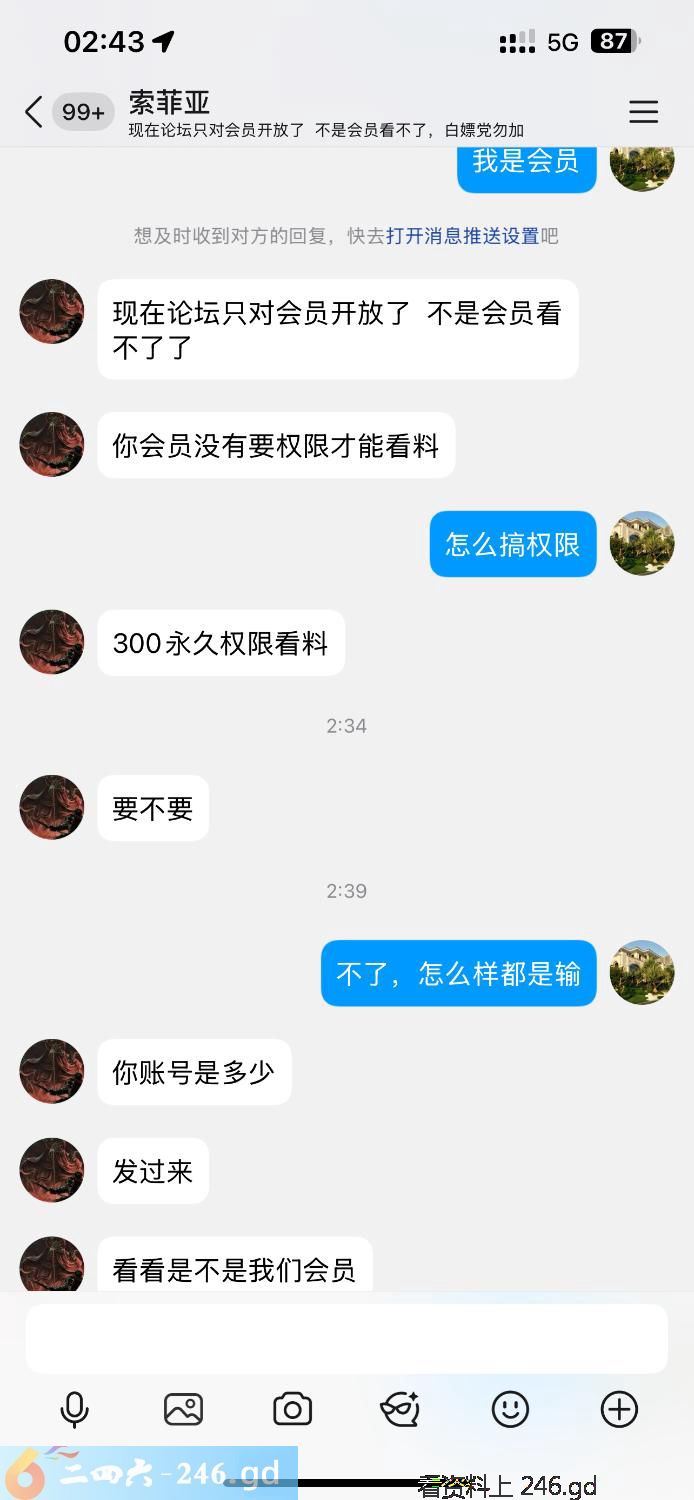Open 索菲亚's avatar beside 要不要
Image resolution: width=694 pixels, height=1500 pixels.
coord(52,807)
